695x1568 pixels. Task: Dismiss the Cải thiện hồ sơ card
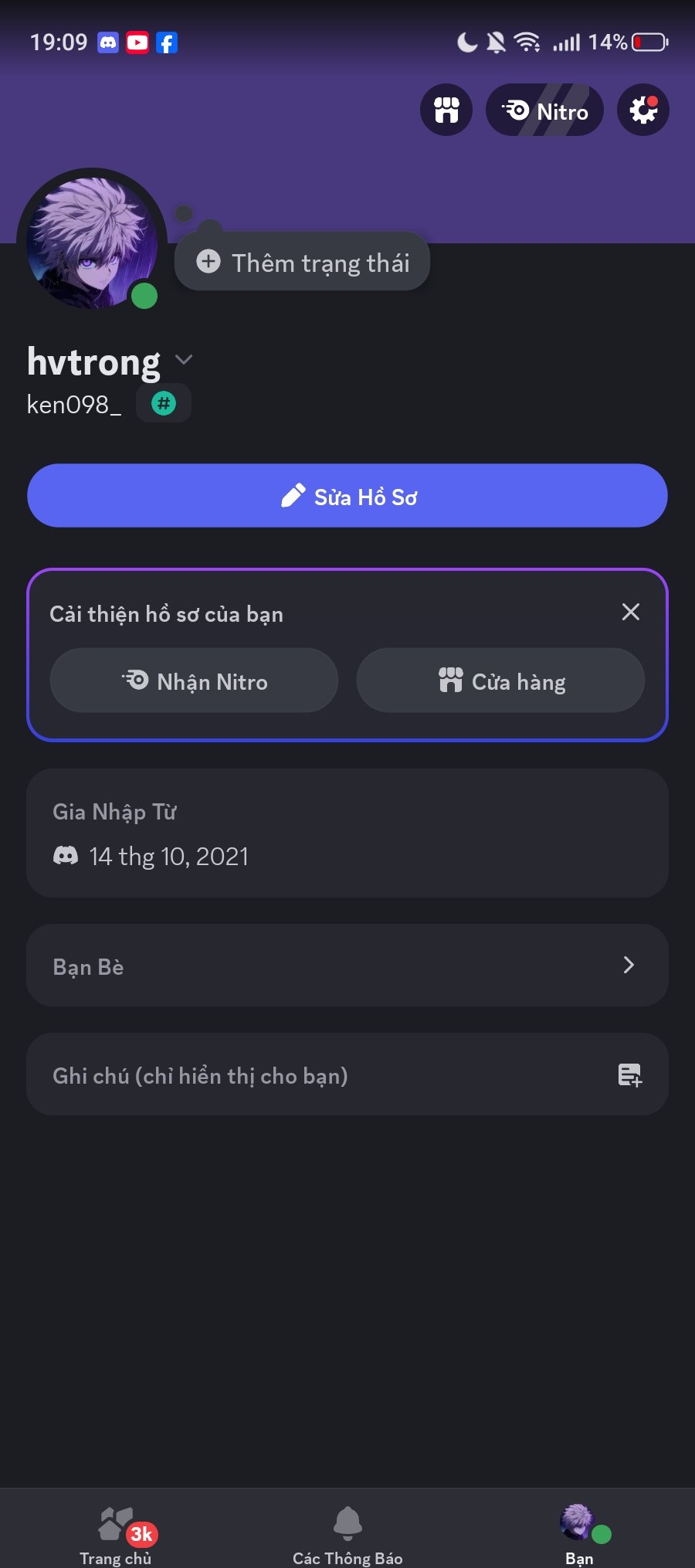click(630, 613)
